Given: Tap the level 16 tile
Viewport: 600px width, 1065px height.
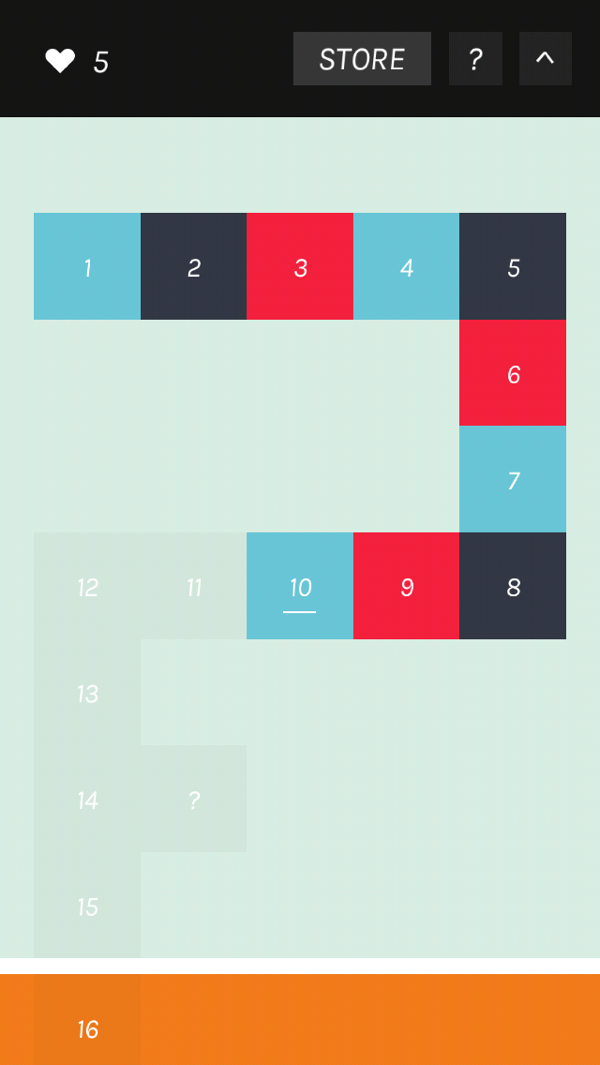Looking at the screenshot, I should click(x=87, y=1028).
